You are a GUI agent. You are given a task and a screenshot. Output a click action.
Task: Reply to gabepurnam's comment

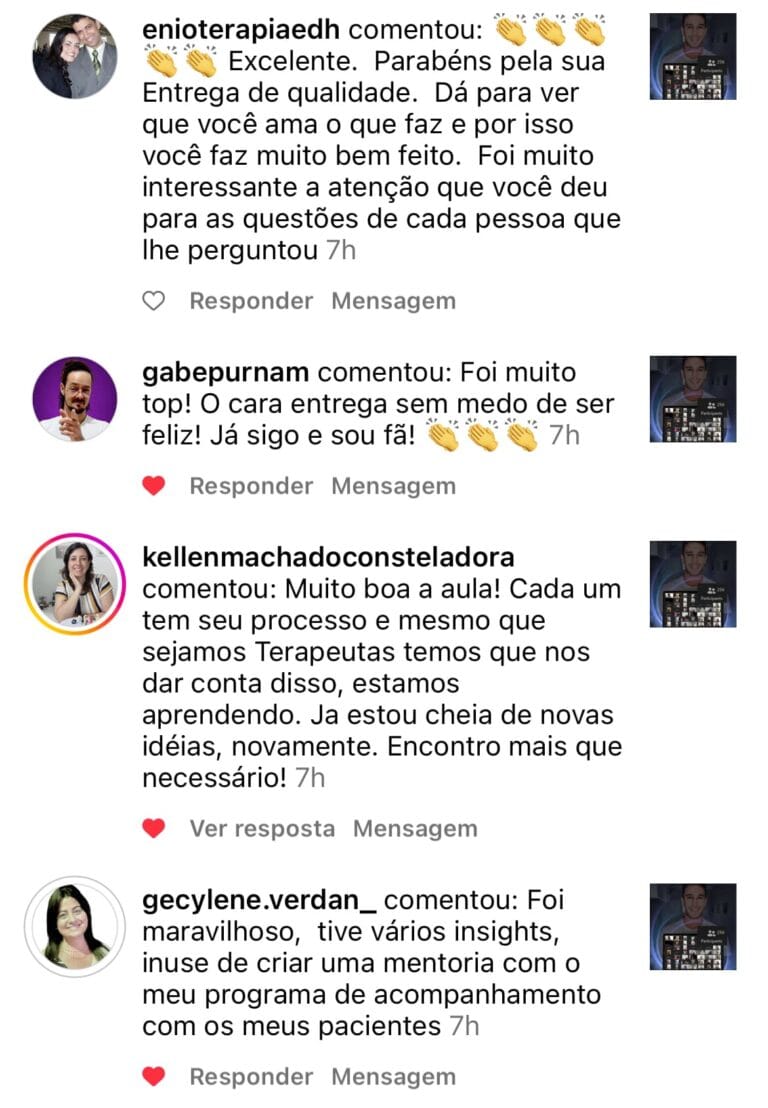[251, 486]
